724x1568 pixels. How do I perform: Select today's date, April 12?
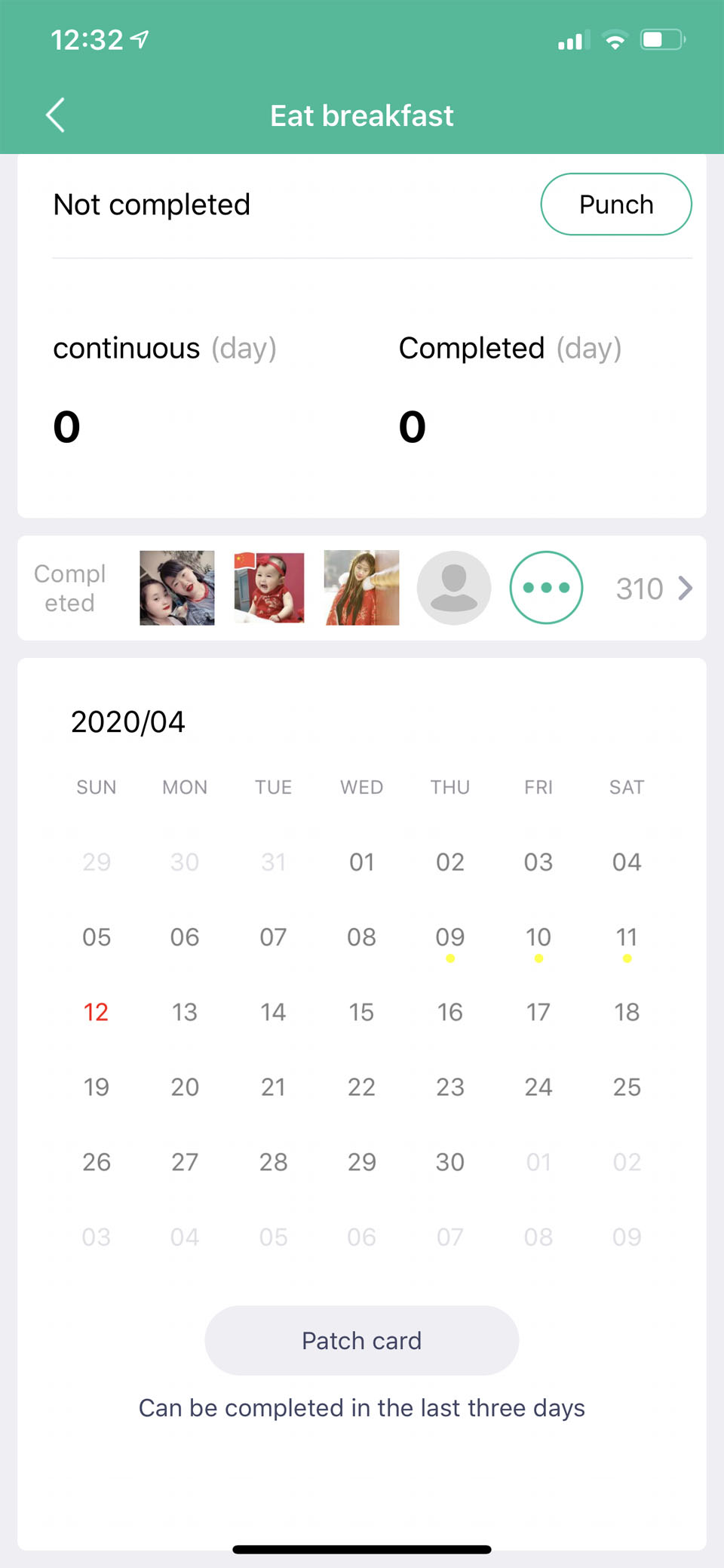click(x=97, y=1012)
